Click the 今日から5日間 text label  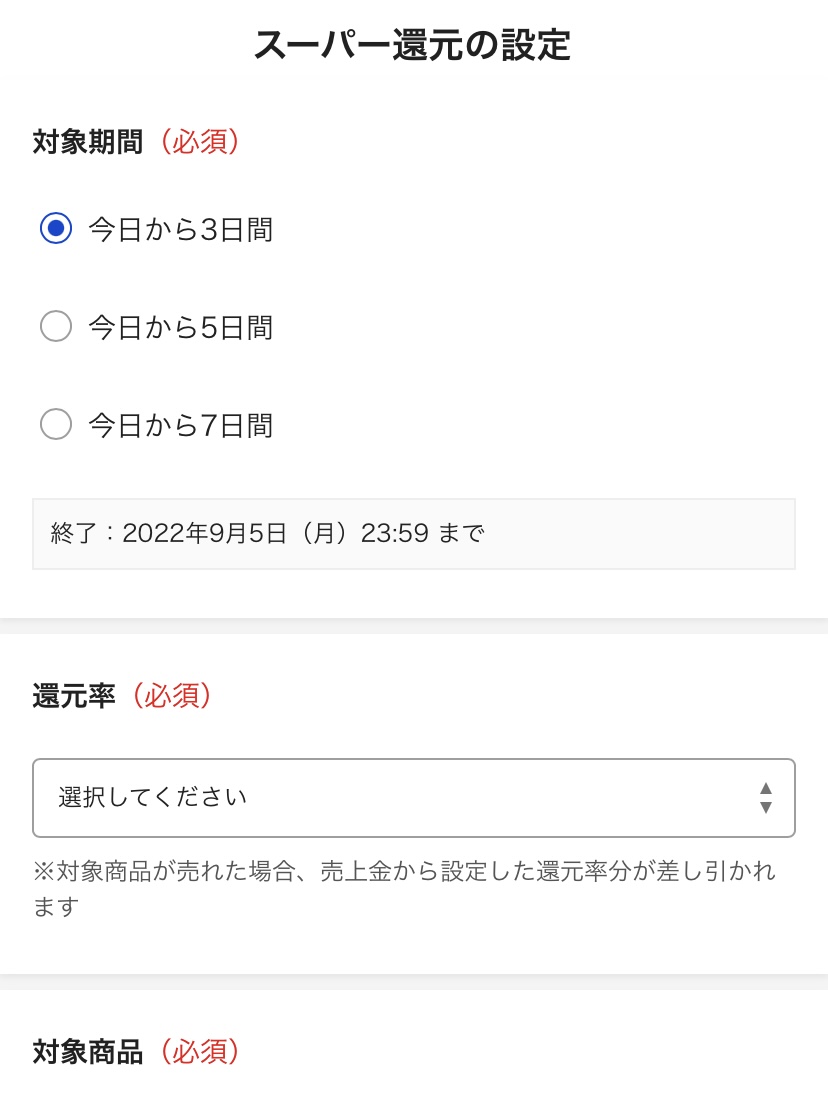(180, 326)
